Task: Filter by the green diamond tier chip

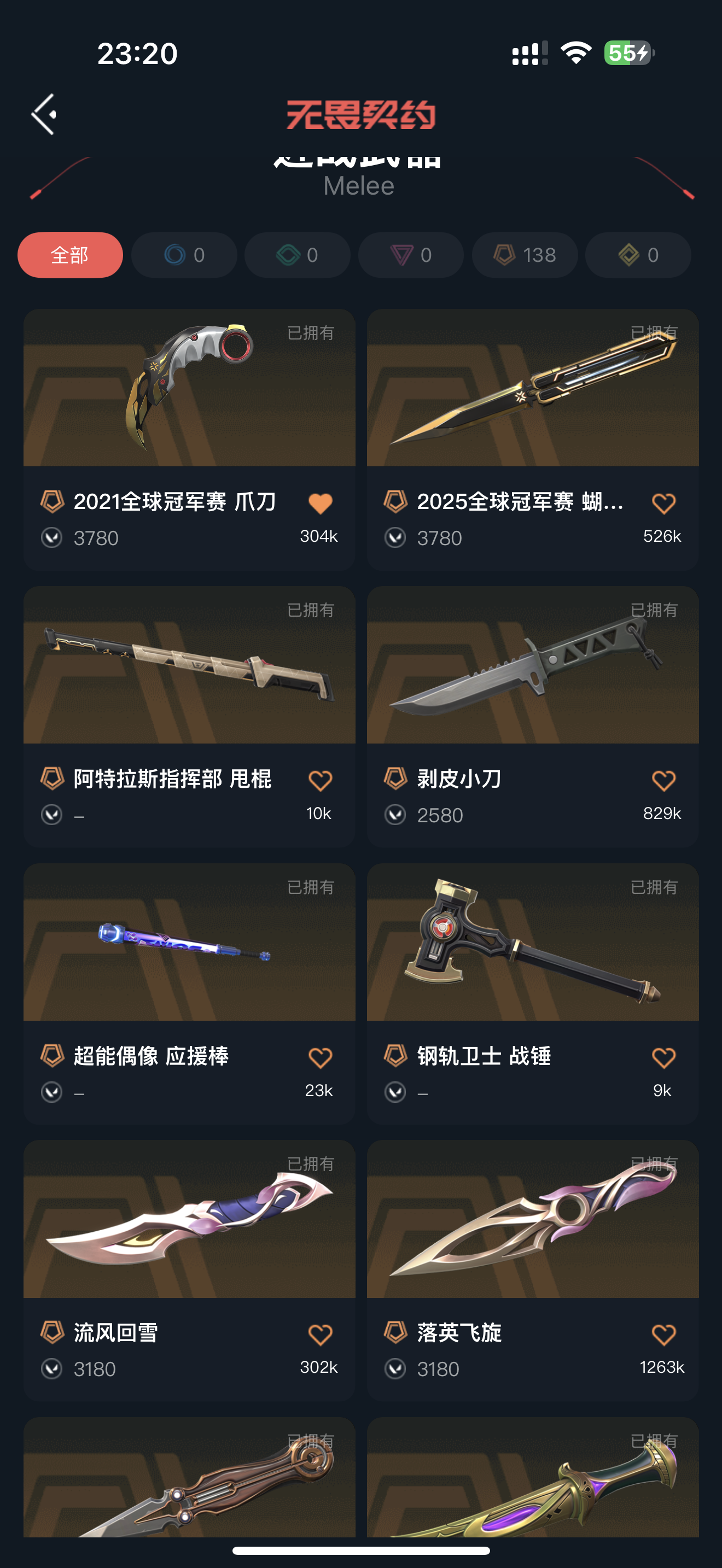Action: click(297, 255)
